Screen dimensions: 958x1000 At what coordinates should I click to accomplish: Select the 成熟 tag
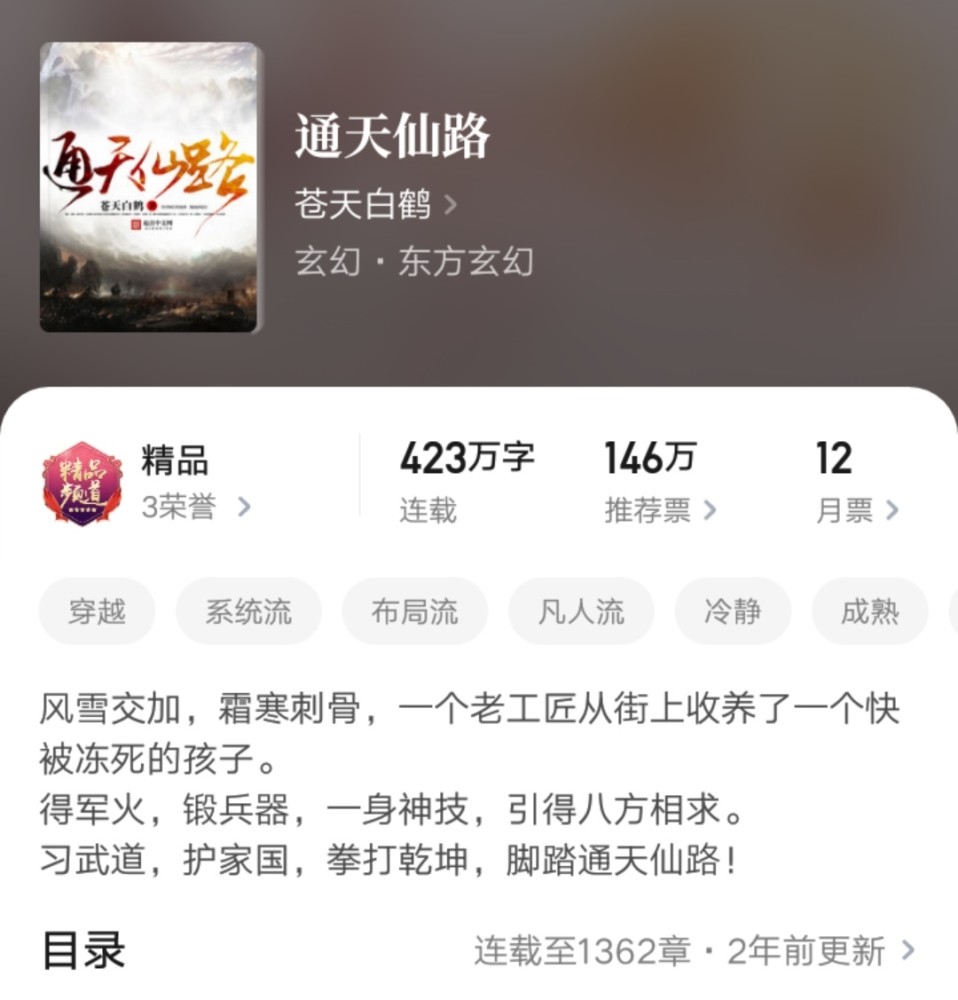click(869, 612)
